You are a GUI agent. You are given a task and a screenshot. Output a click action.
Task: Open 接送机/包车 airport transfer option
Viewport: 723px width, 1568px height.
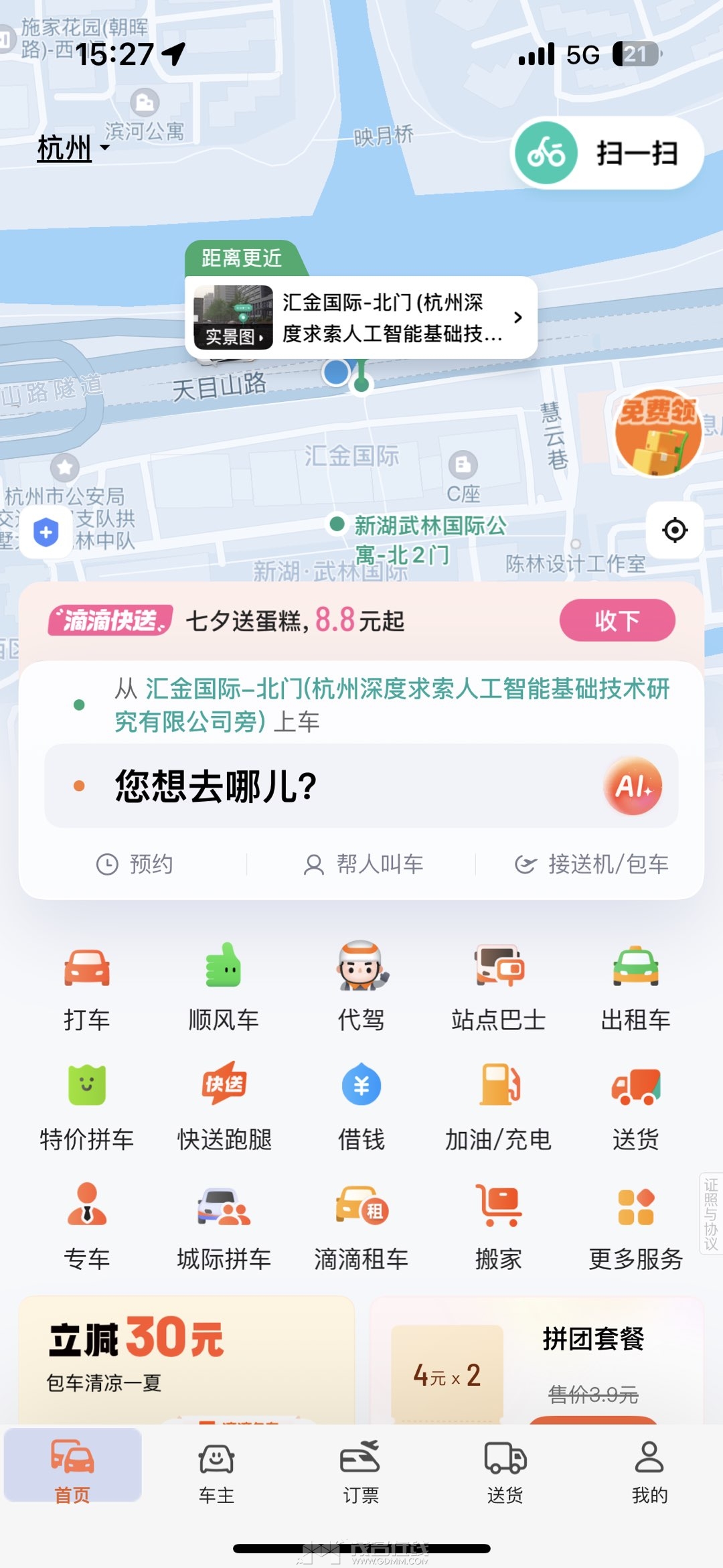(591, 864)
